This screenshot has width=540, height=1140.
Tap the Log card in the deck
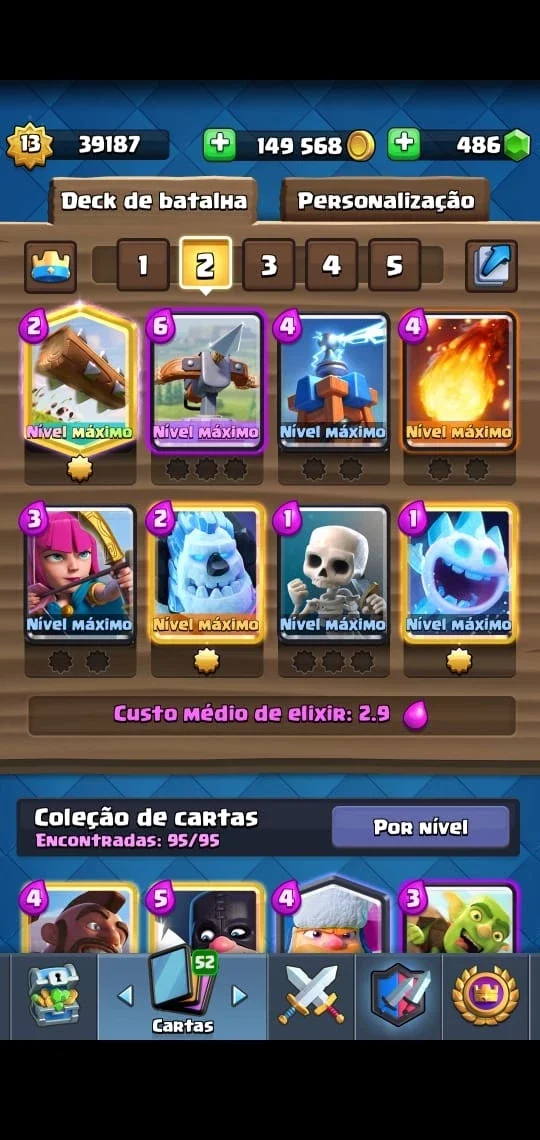tap(80, 382)
